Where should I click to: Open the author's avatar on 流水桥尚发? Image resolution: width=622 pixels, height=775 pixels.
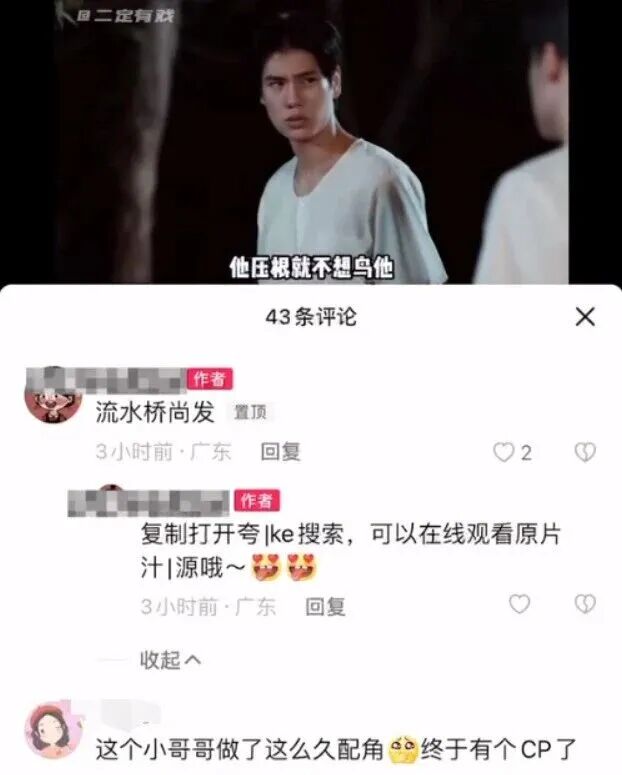(x=52, y=396)
